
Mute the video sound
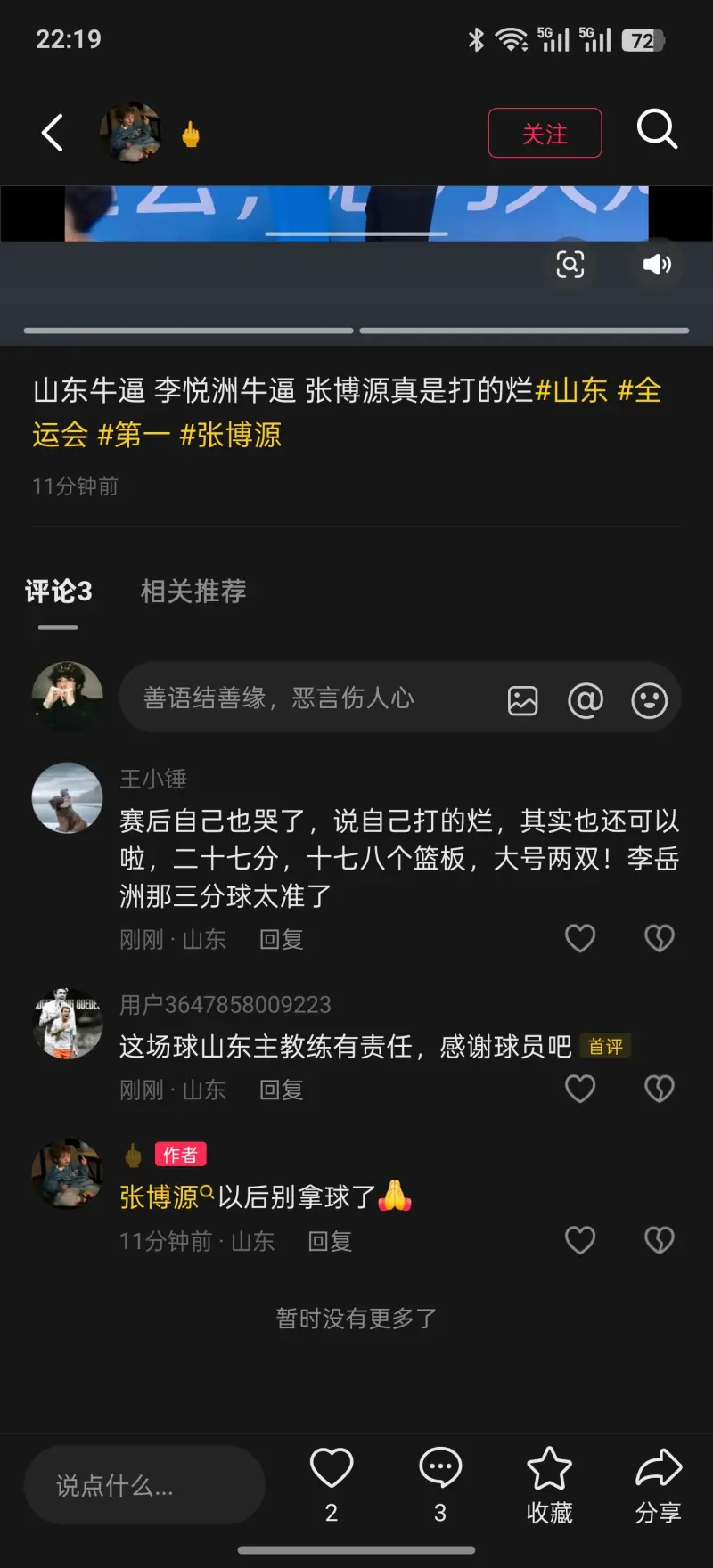point(657,265)
